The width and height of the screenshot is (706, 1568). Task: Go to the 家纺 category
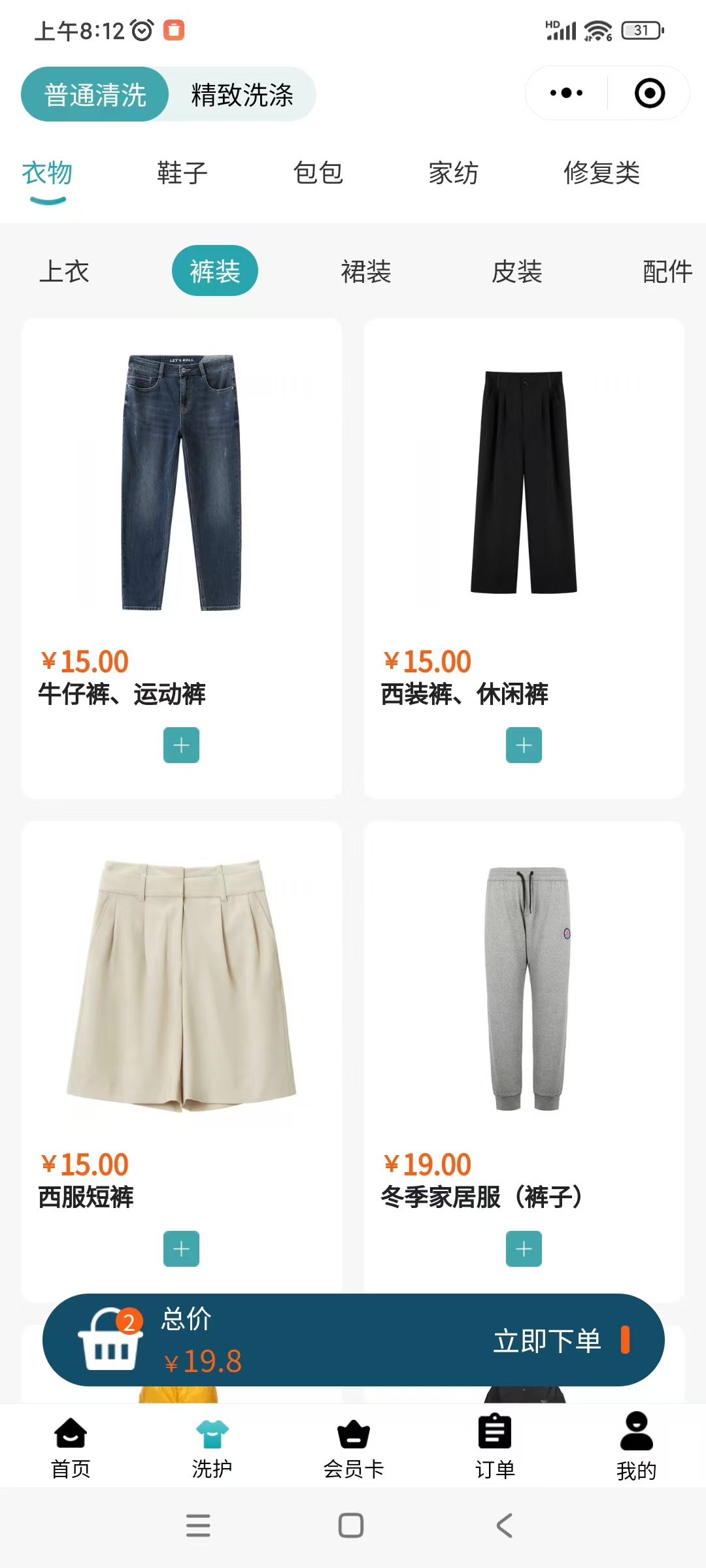click(453, 173)
